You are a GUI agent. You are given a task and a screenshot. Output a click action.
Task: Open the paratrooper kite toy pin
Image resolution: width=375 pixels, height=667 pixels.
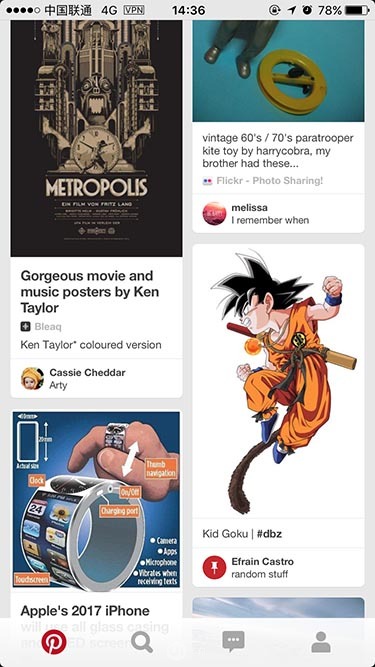[x=278, y=71]
